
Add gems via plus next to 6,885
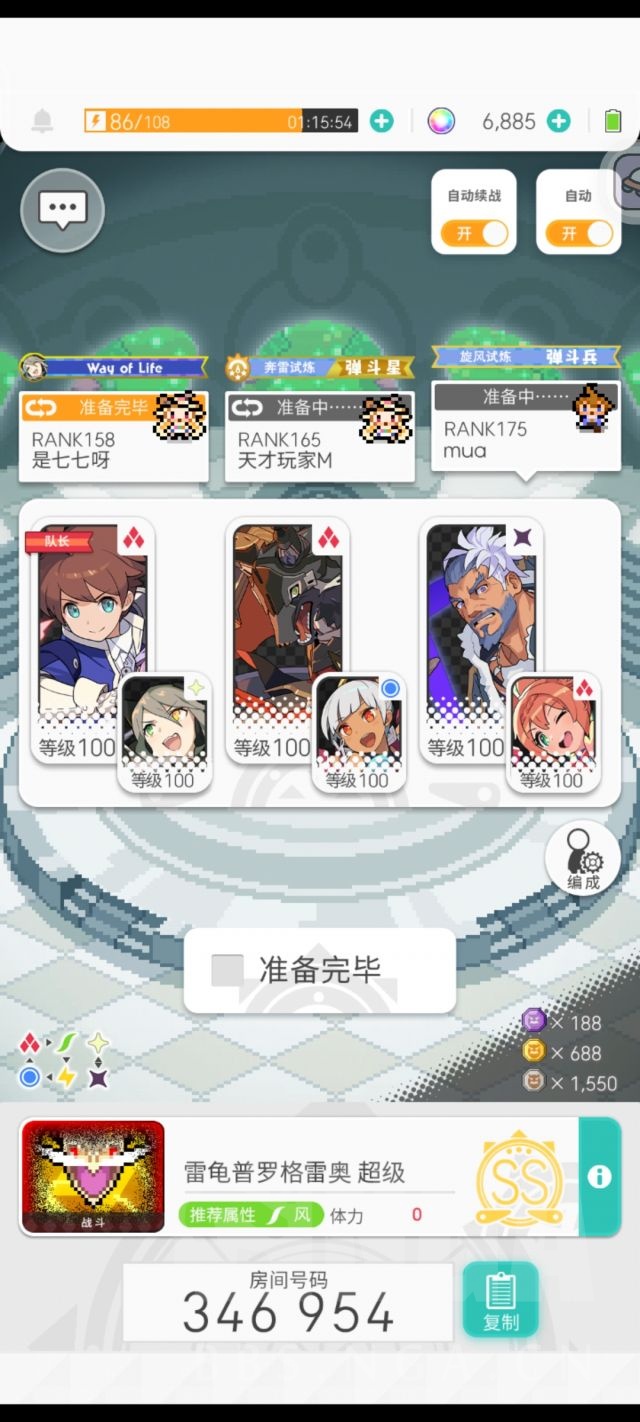pos(559,121)
